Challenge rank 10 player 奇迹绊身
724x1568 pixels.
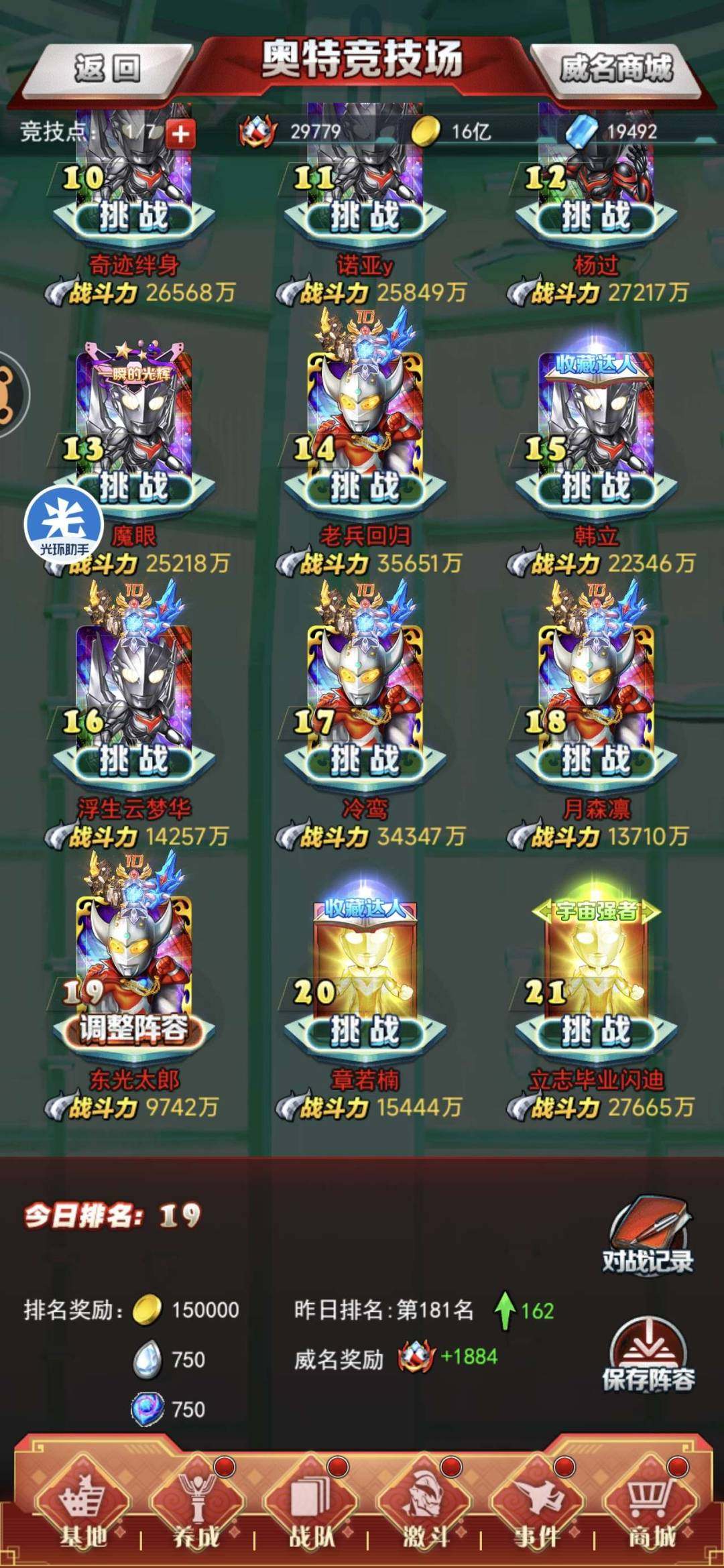(133, 217)
